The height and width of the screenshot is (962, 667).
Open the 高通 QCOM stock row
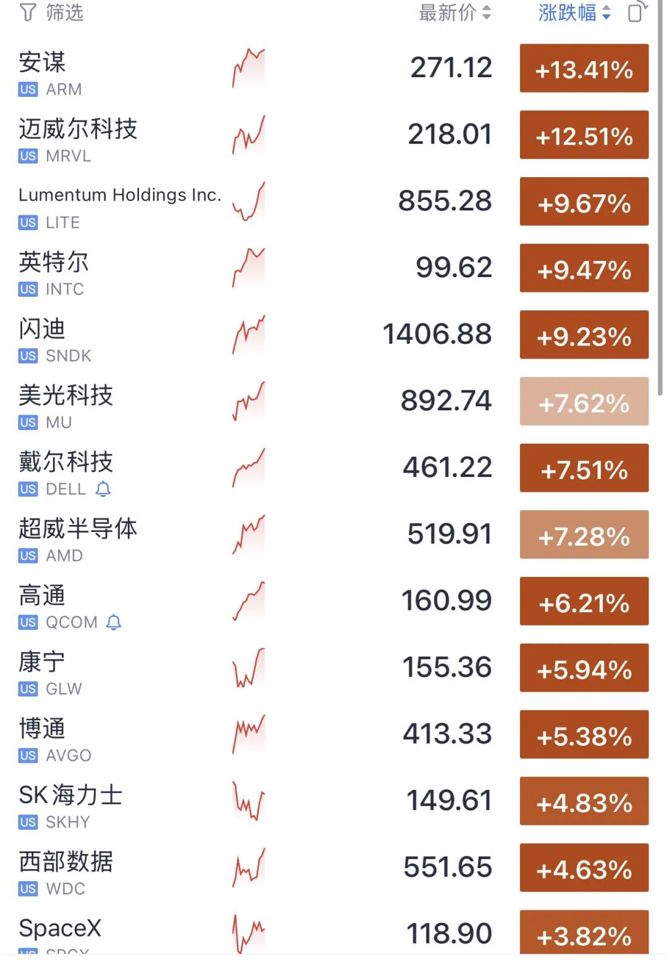333,601
